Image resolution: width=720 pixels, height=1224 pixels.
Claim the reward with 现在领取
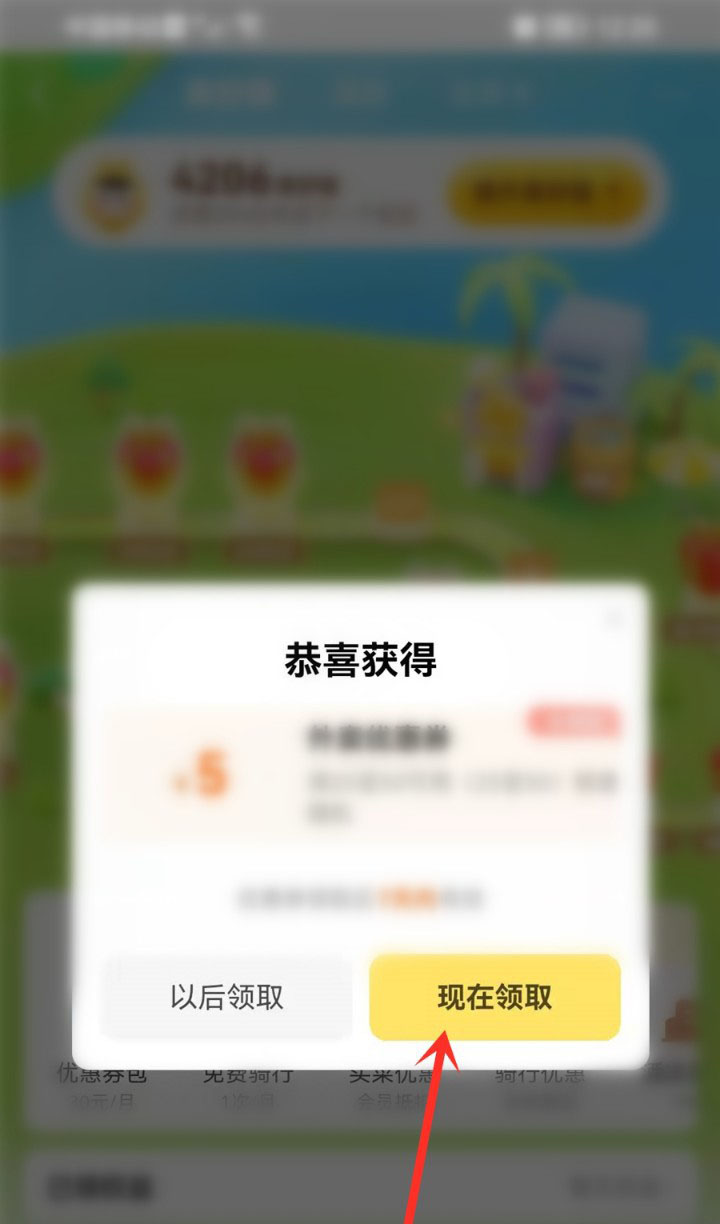(x=495, y=997)
